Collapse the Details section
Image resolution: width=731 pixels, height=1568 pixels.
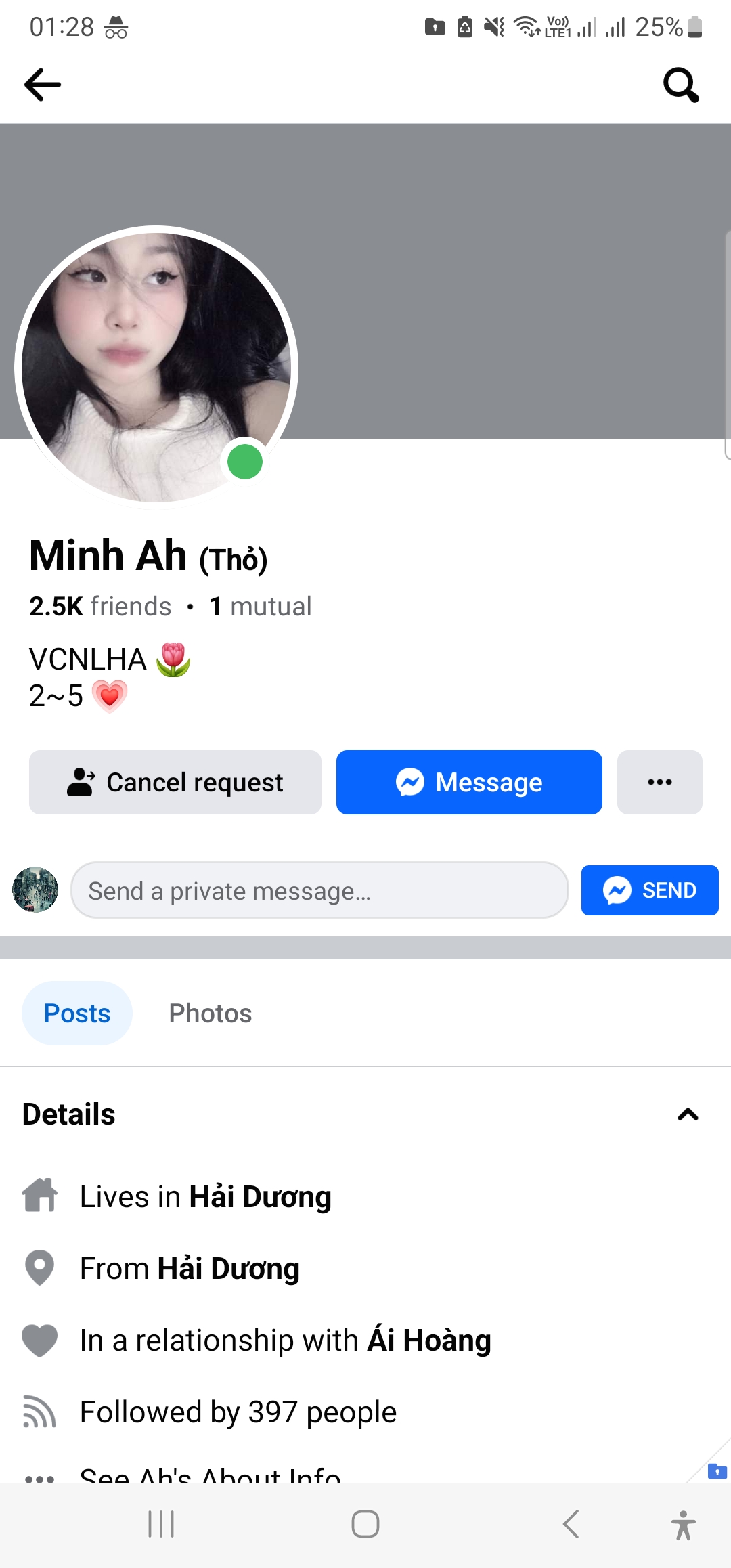(688, 1114)
